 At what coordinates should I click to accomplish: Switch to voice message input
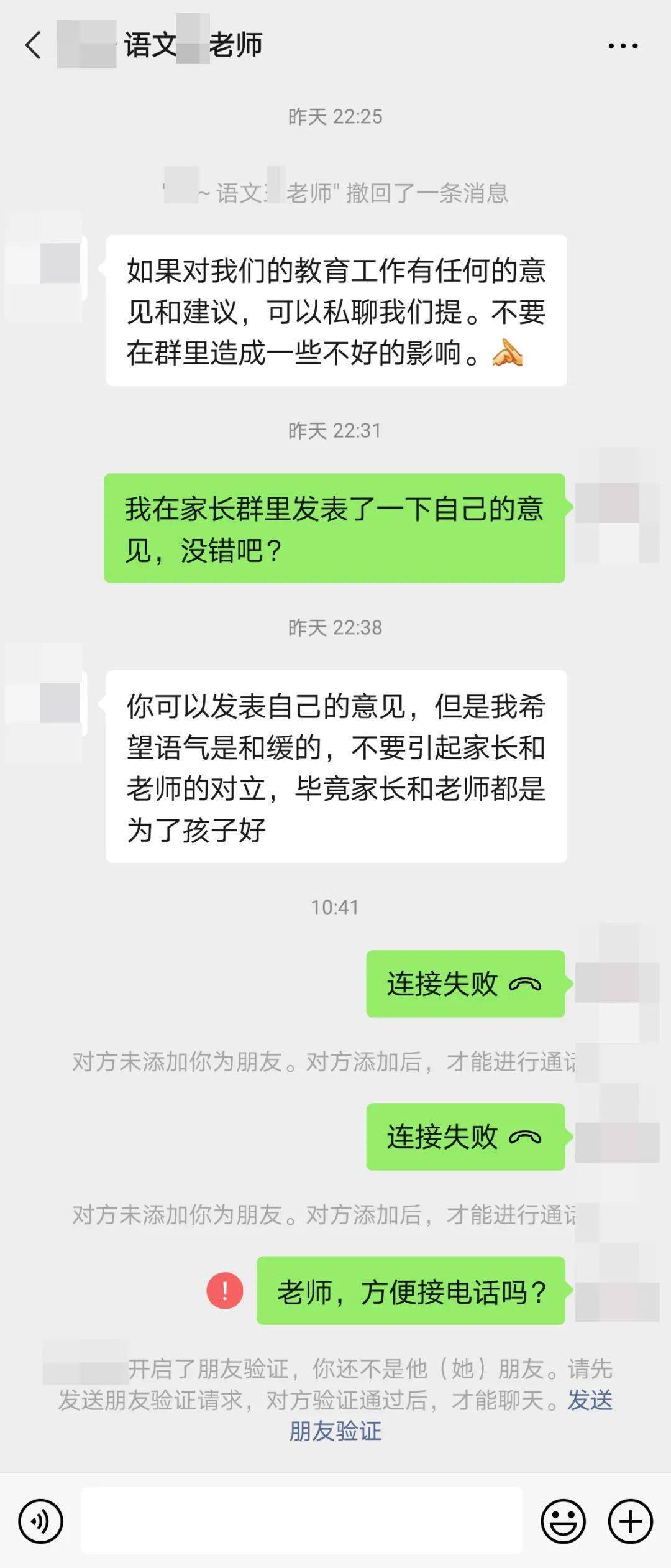coord(40,1521)
